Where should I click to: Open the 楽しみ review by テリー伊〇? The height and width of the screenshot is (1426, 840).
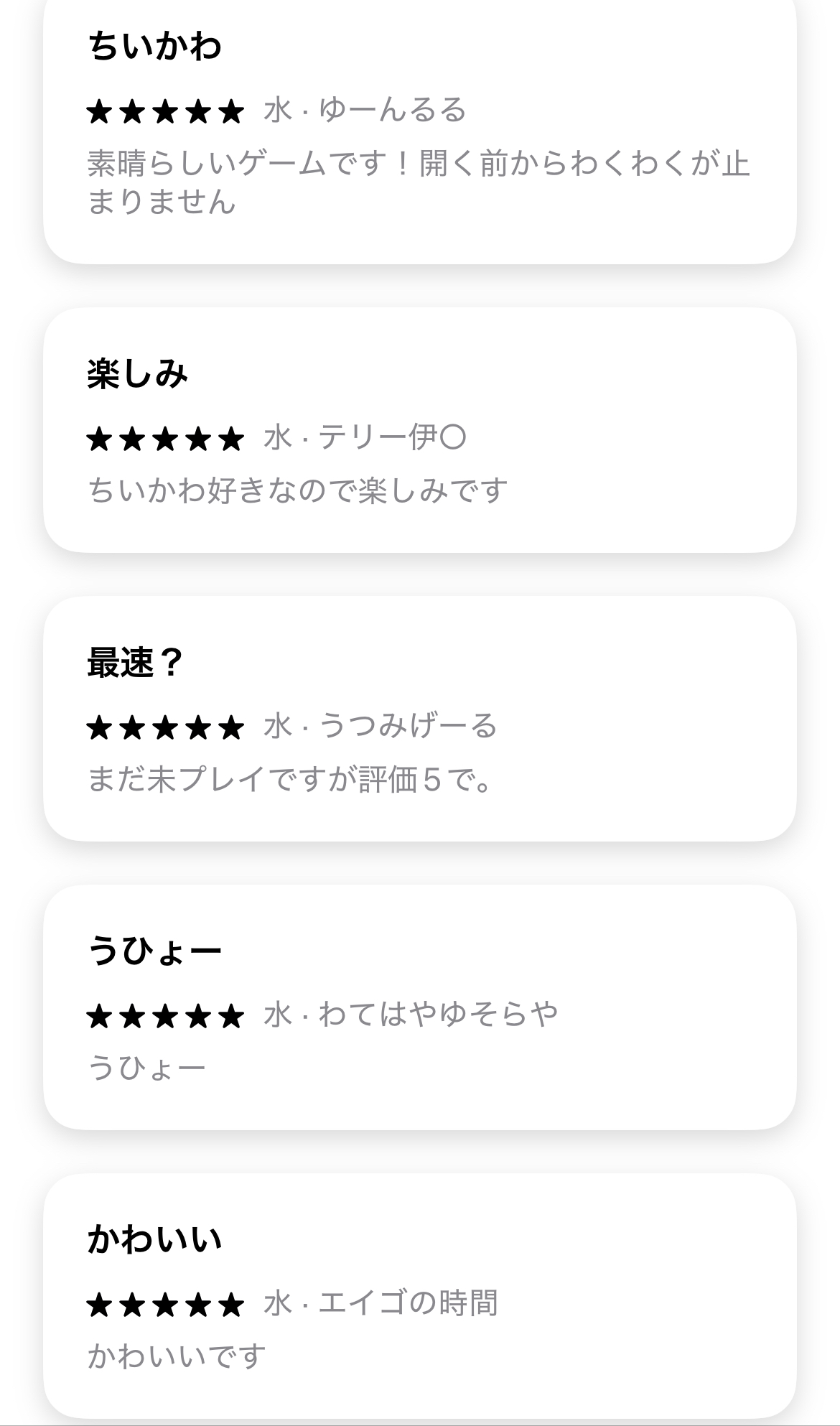coord(420,430)
